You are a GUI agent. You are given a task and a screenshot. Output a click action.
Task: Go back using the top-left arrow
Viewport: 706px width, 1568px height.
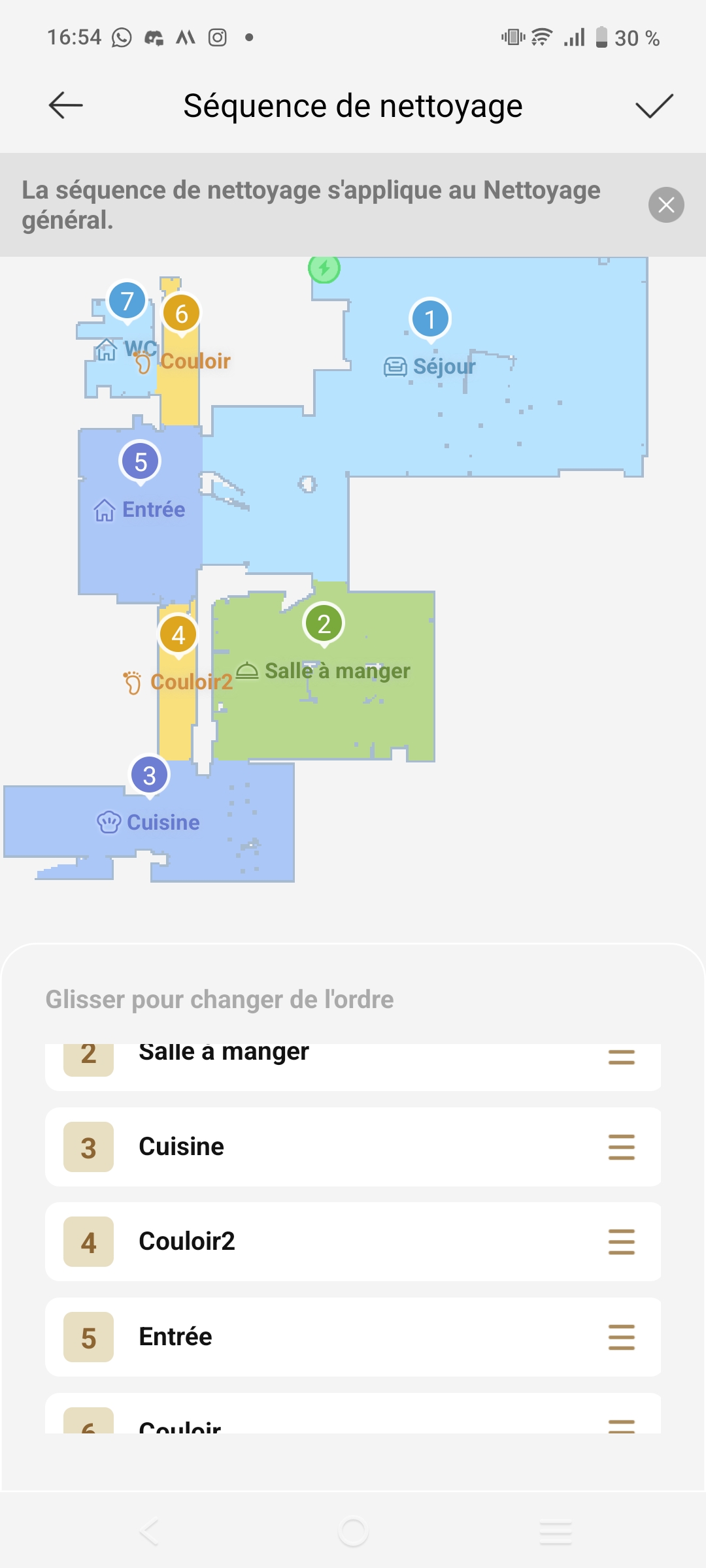(65, 105)
